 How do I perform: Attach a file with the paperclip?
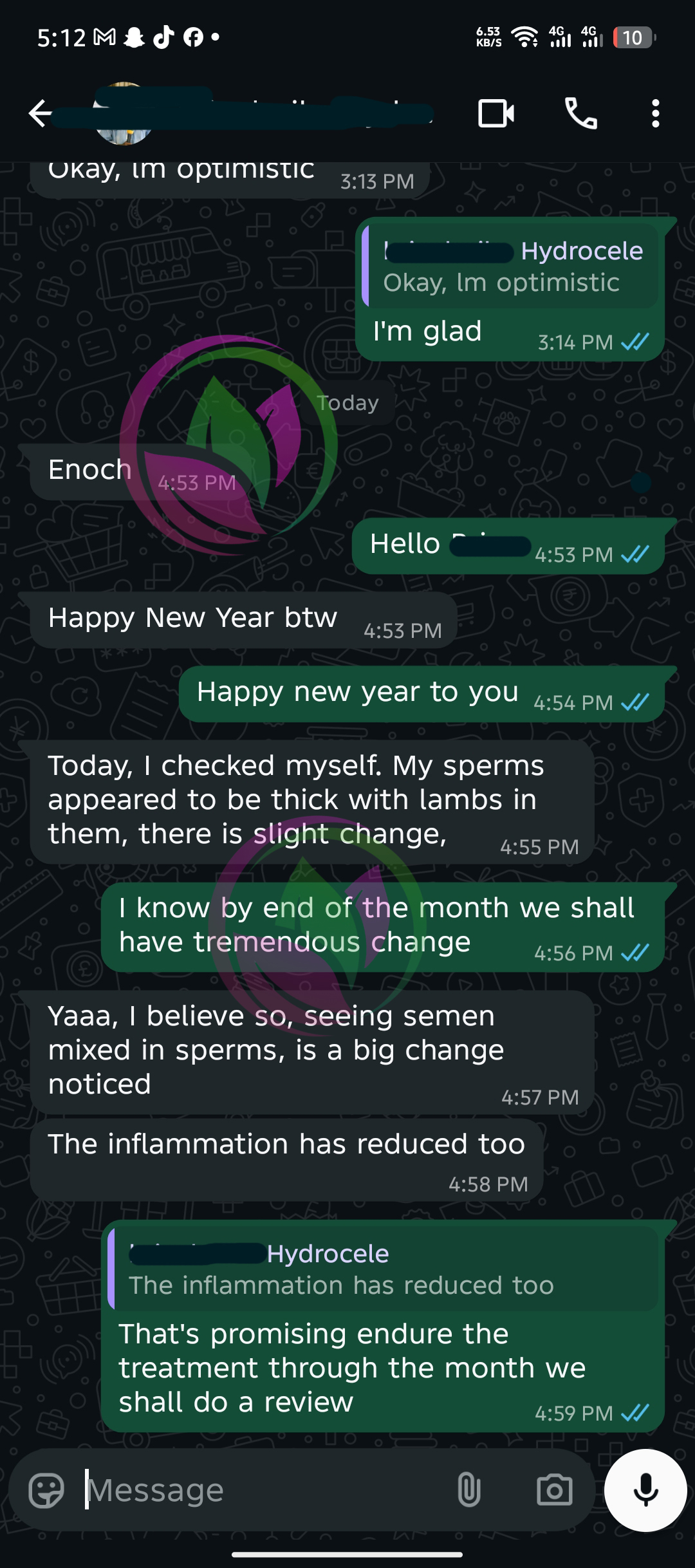pos(468,1490)
